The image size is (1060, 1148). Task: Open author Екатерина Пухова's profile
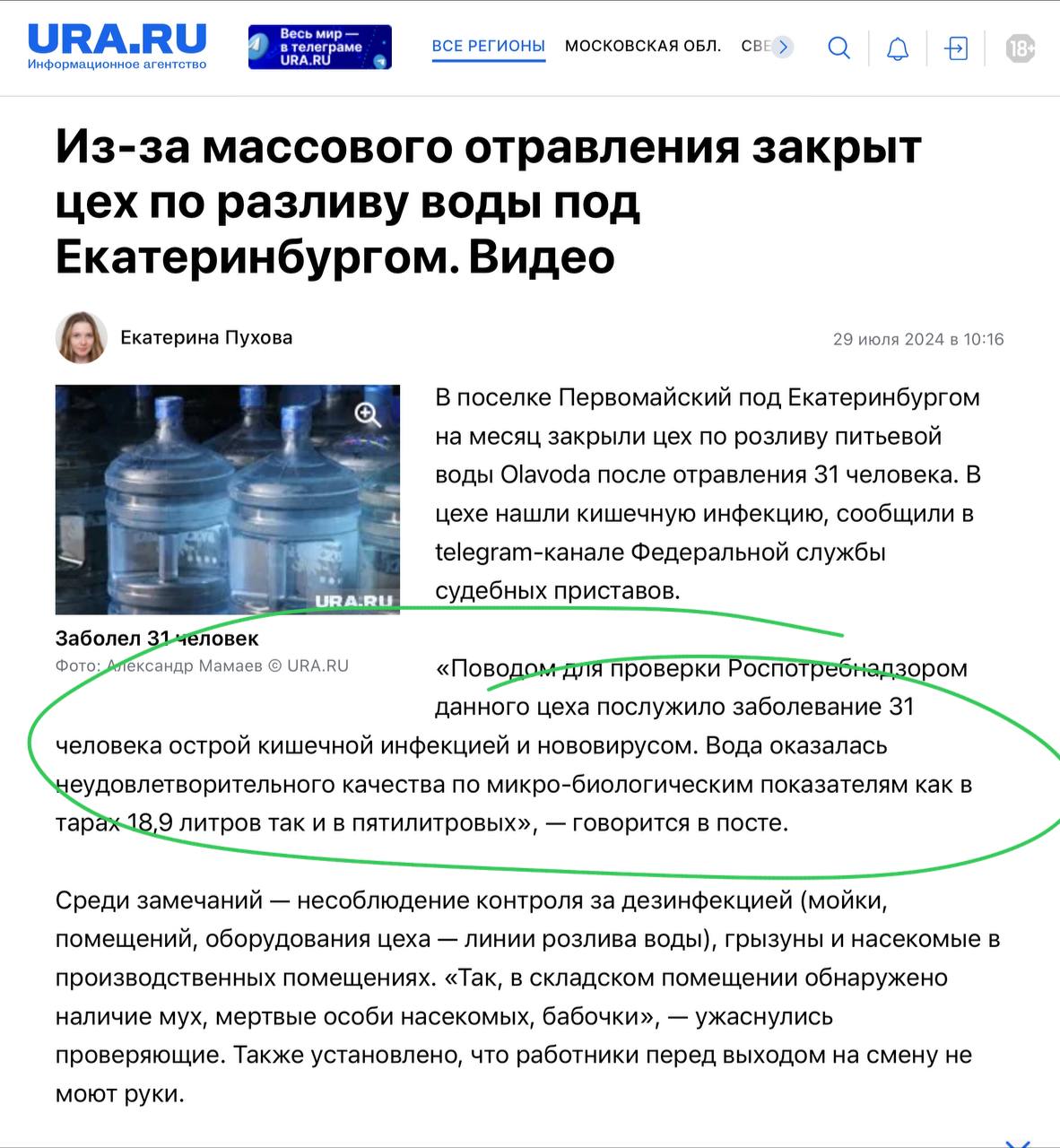(x=206, y=338)
